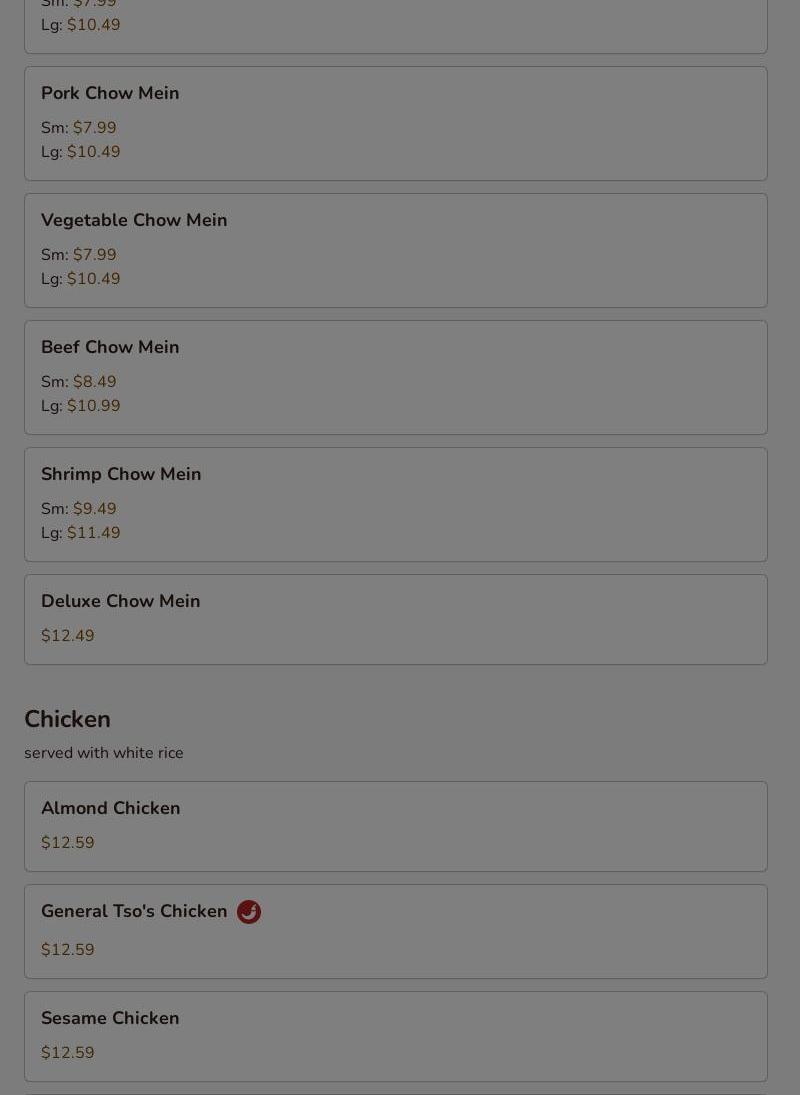Tap the Shrimp Chow Mein card
The width and height of the screenshot is (800, 1095).
click(395, 504)
